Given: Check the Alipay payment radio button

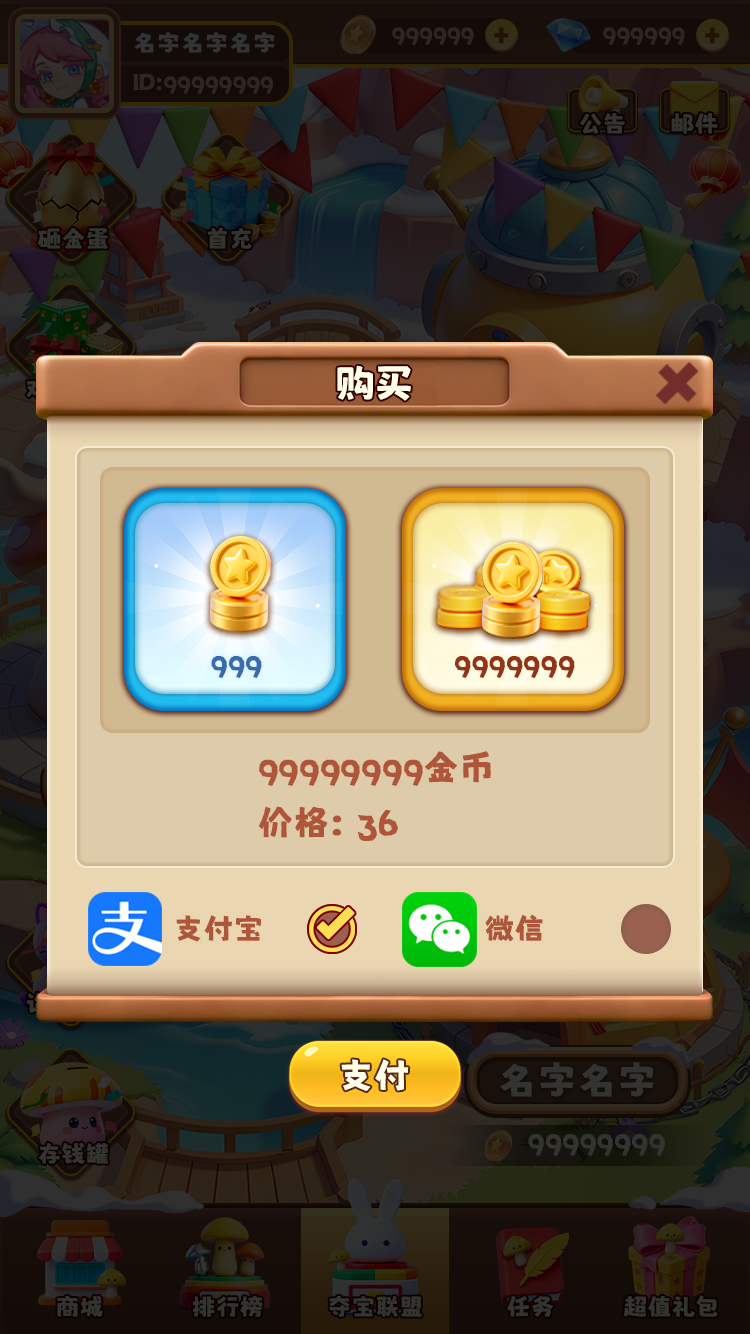Looking at the screenshot, I should (332, 929).
